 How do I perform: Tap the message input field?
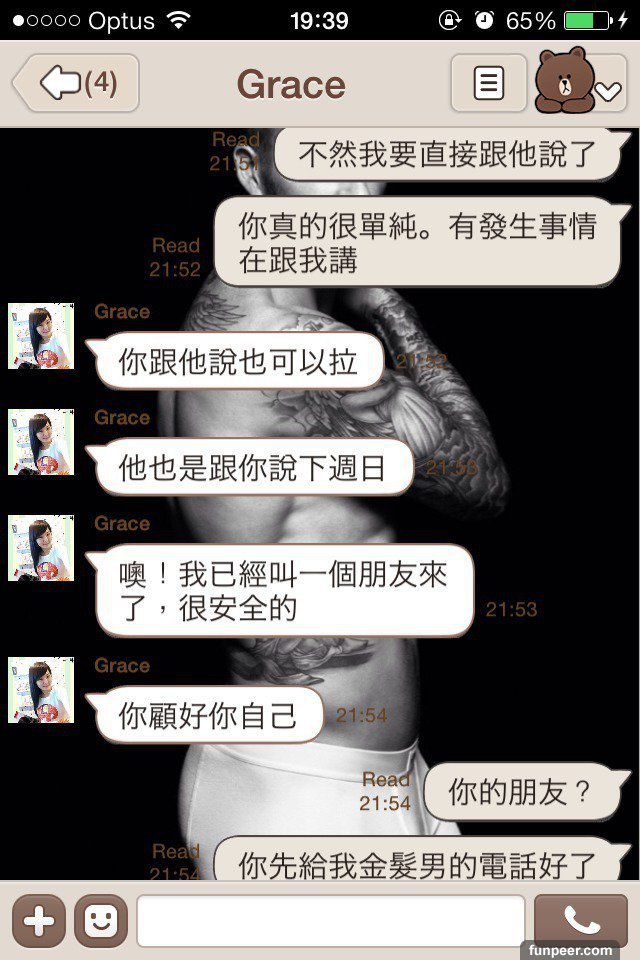coord(330,921)
